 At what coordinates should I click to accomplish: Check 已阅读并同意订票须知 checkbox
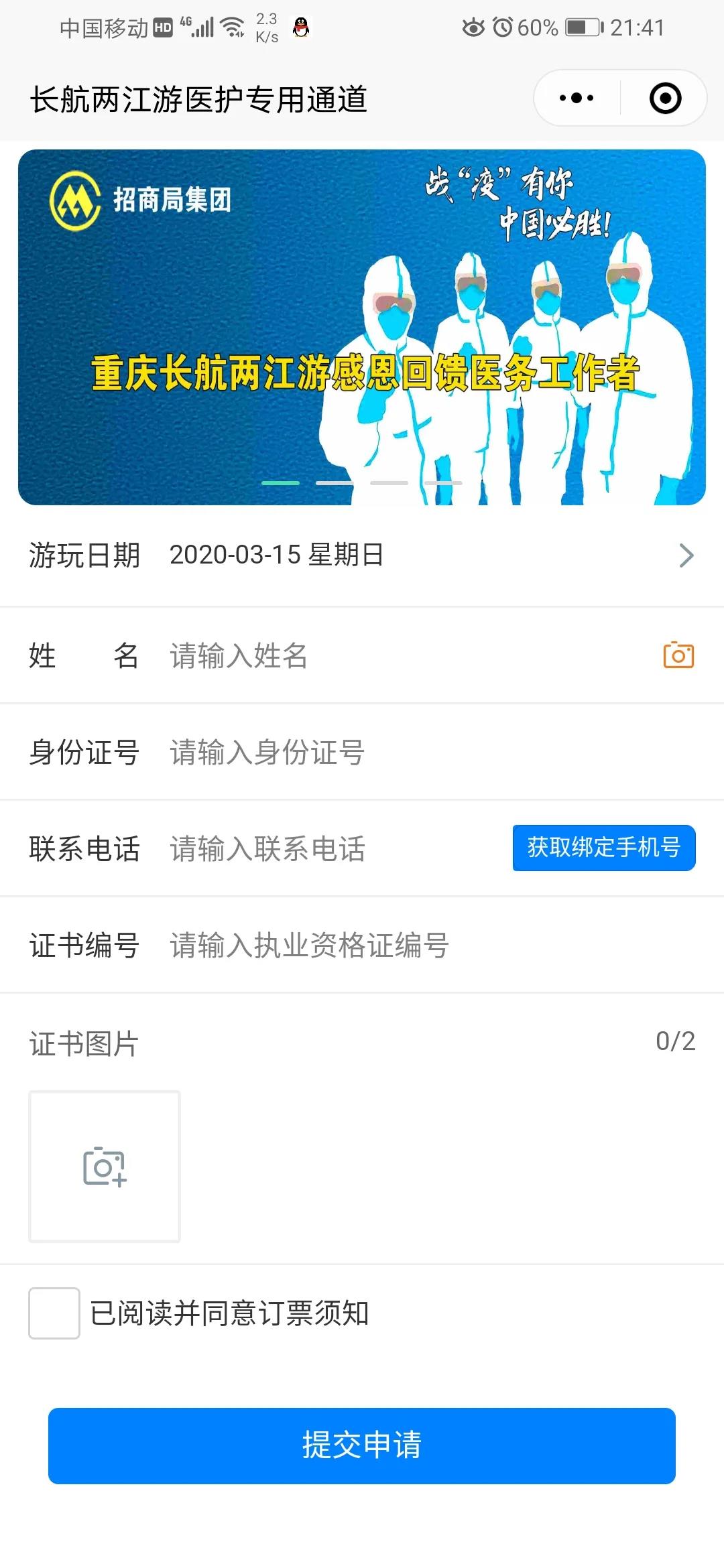coord(54,1313)
